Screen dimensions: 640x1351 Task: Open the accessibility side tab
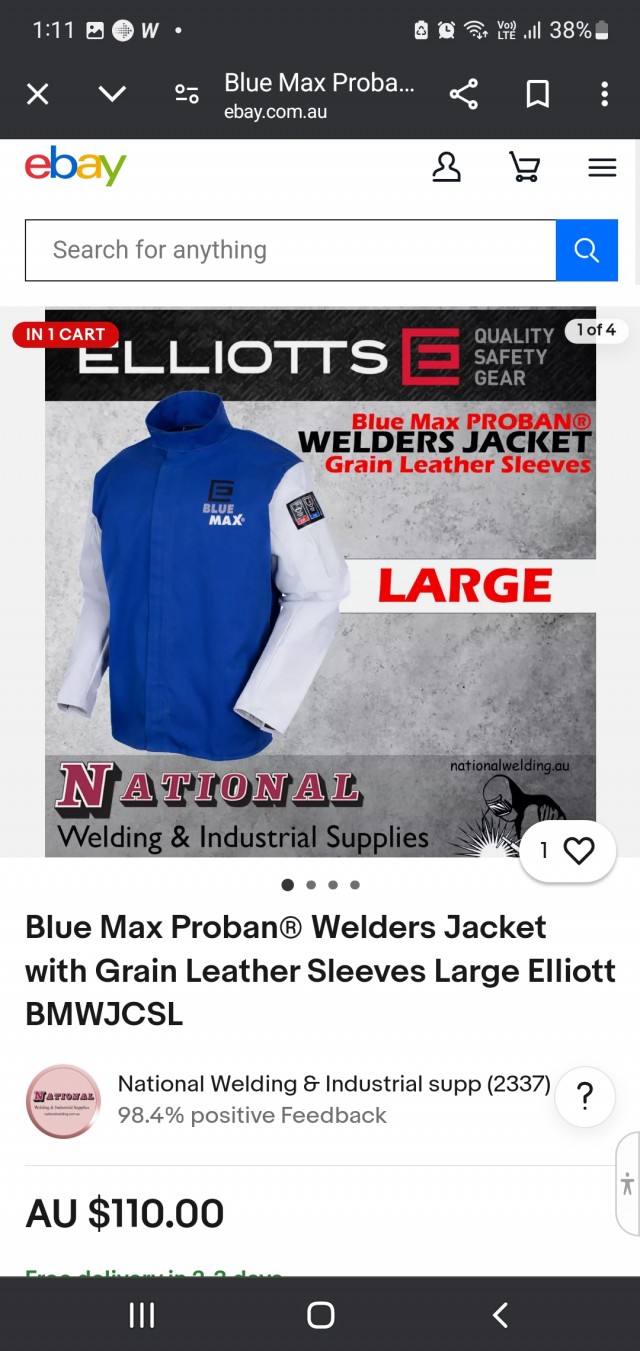coord(628,1185)
